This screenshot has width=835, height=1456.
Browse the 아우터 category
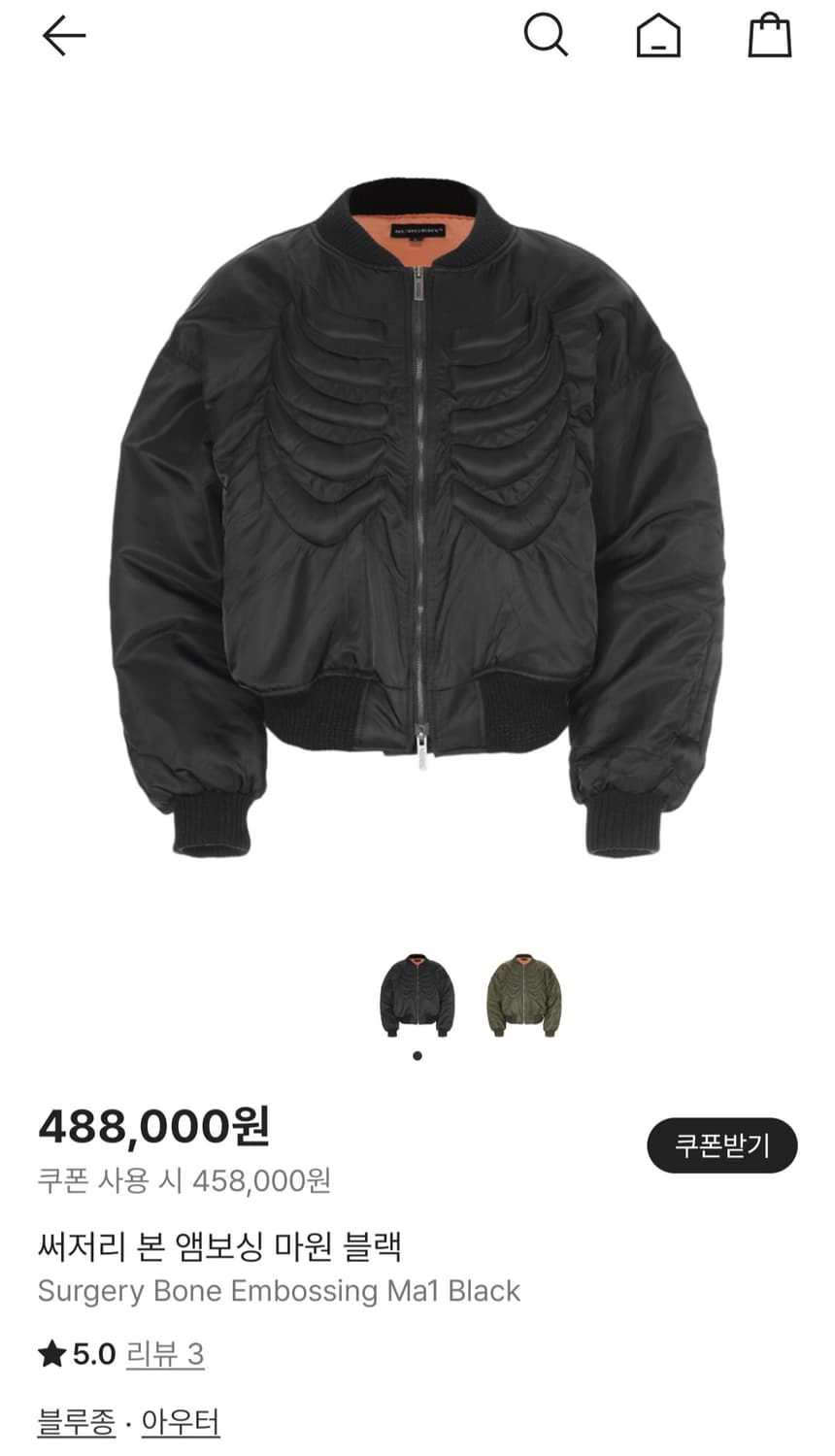[x=183, y=1423]
